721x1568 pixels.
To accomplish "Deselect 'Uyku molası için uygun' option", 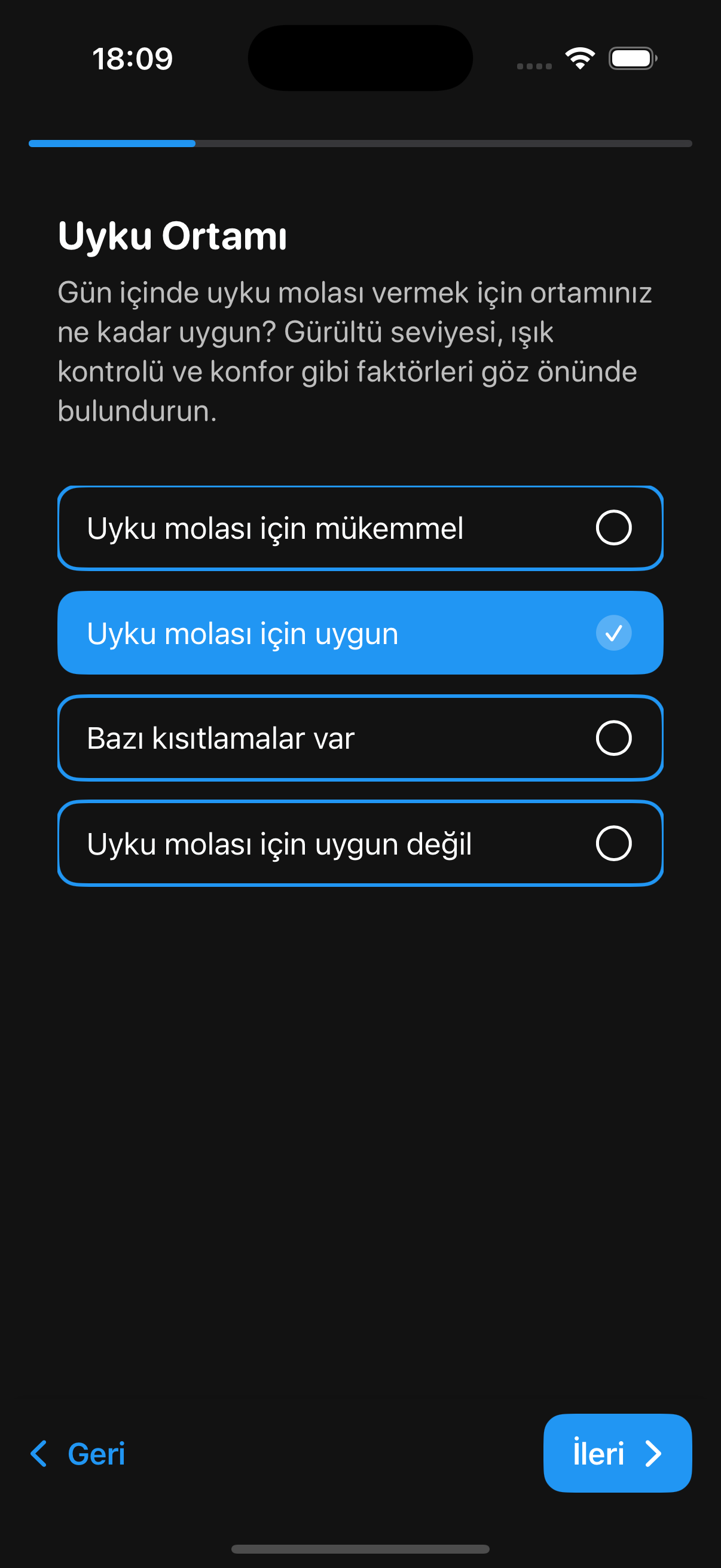I will coord(360,633).
